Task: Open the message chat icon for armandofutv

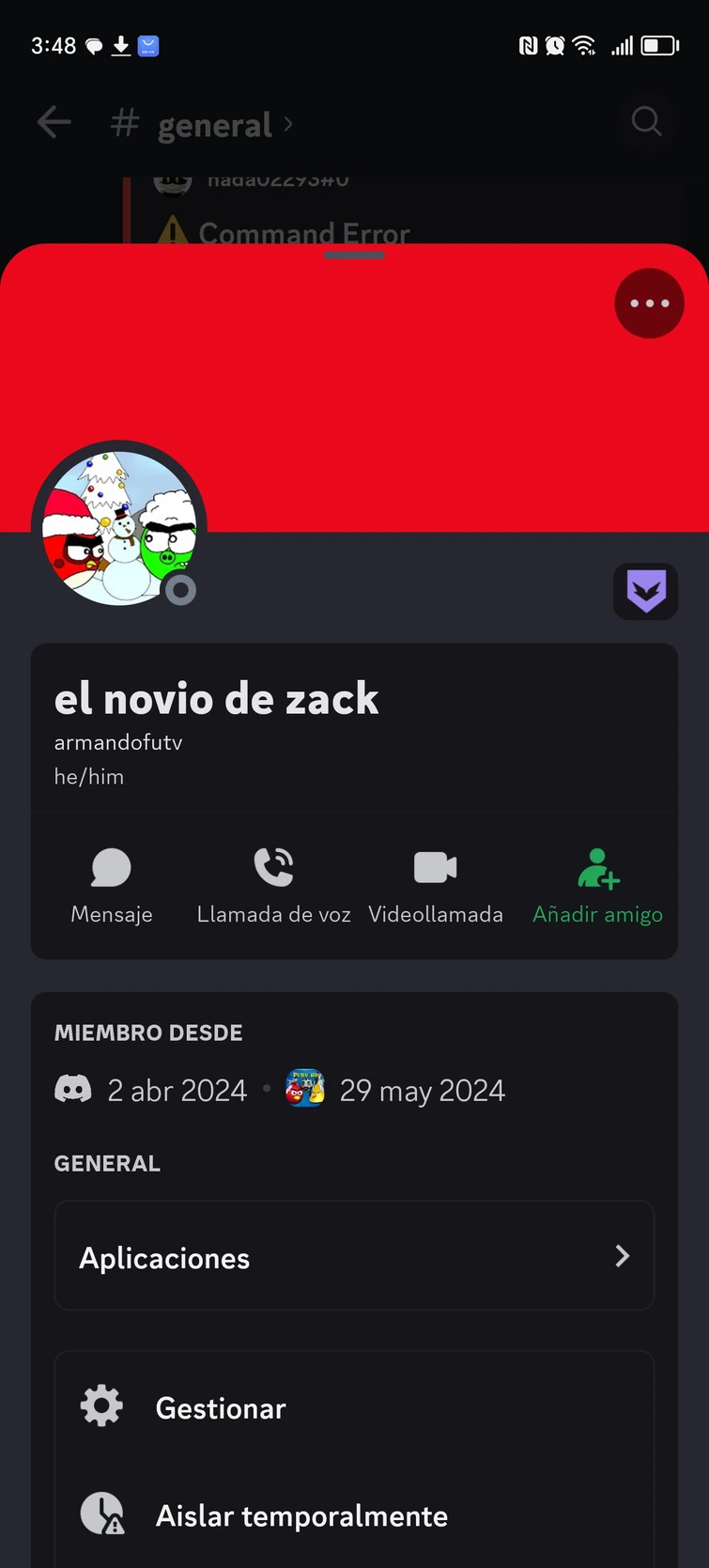Action: 111,866
